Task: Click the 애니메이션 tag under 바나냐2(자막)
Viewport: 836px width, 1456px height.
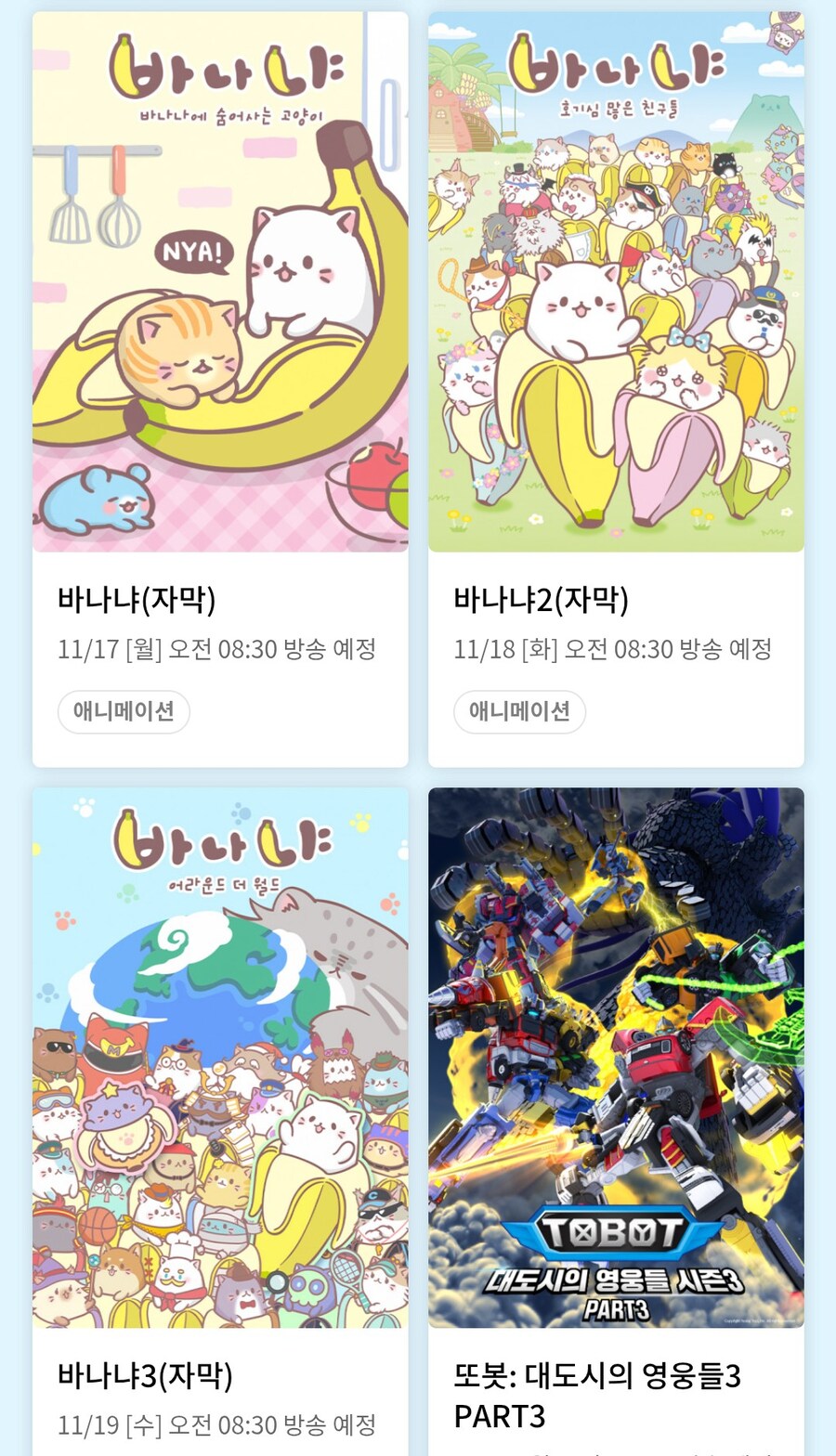Action: tap(519, 711)
